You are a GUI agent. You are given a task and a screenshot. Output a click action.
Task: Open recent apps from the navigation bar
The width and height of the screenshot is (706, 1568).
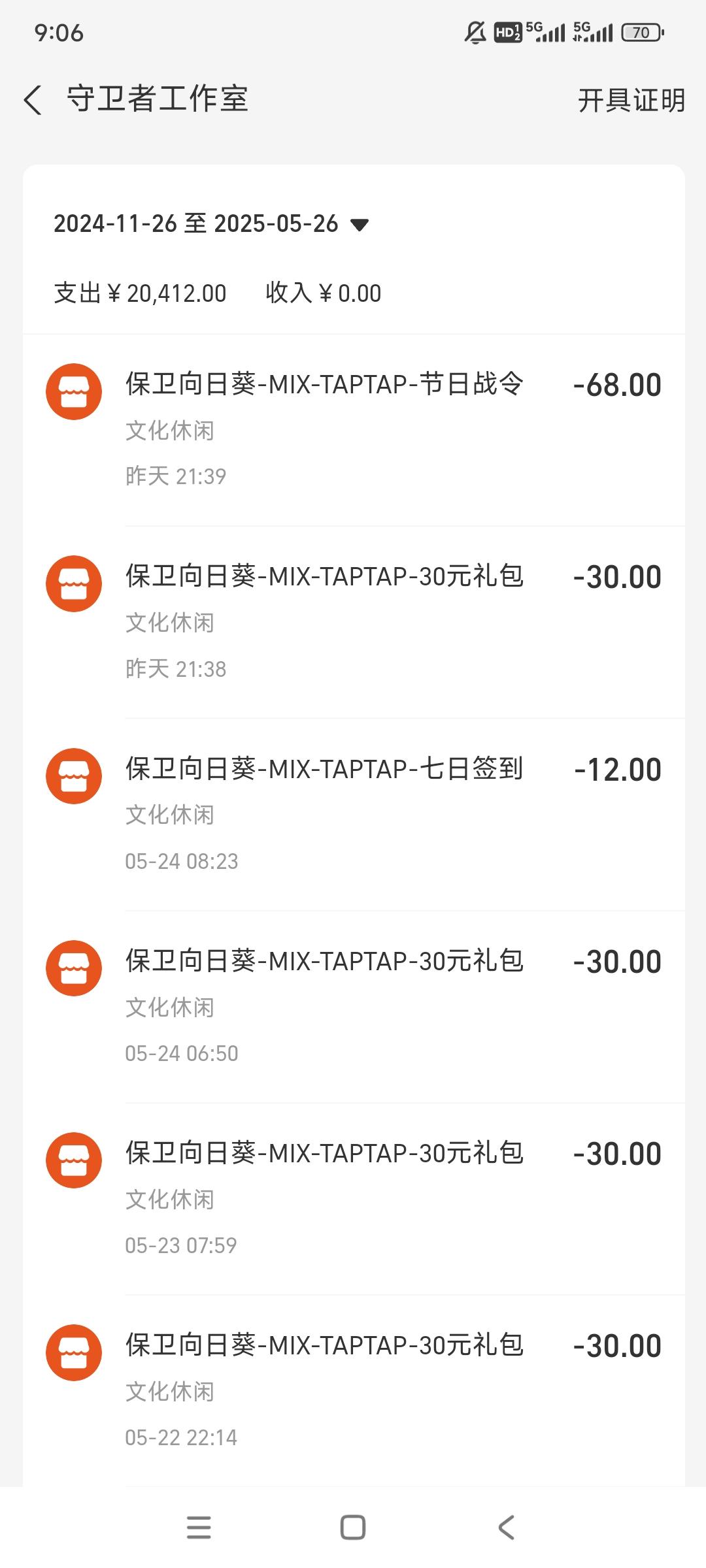click(x=199, y=1527)
